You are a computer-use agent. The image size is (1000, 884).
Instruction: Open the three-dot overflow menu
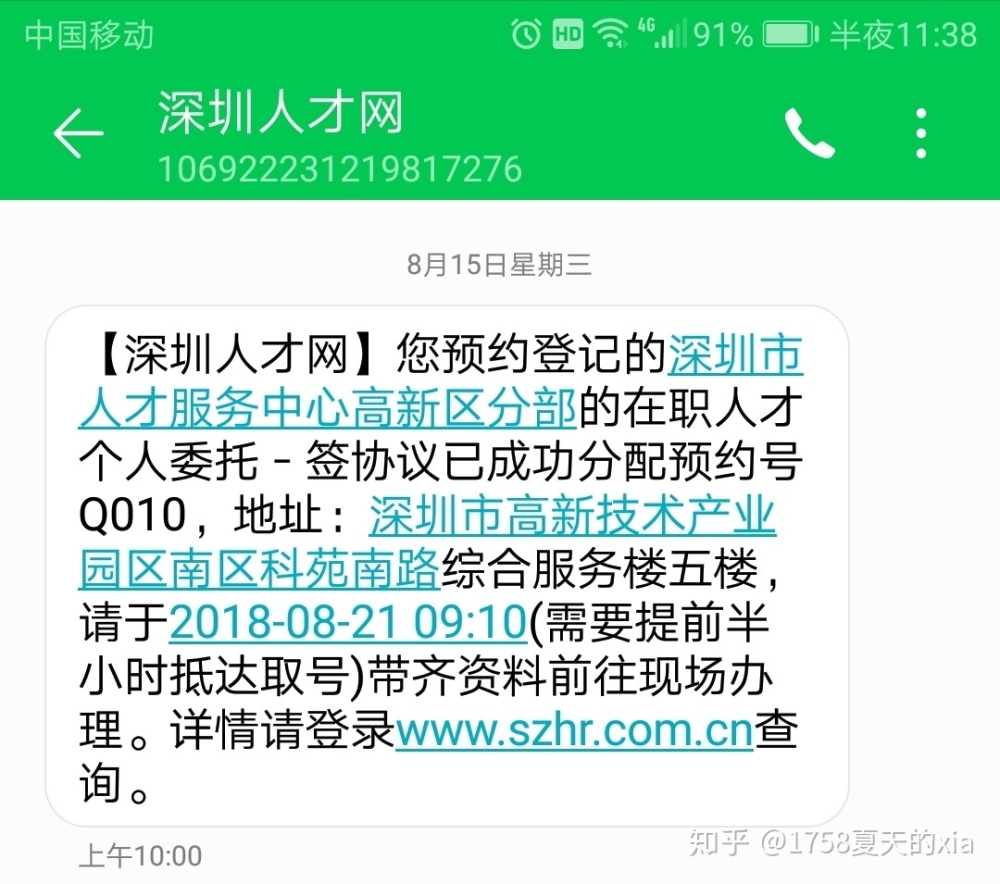921,133
